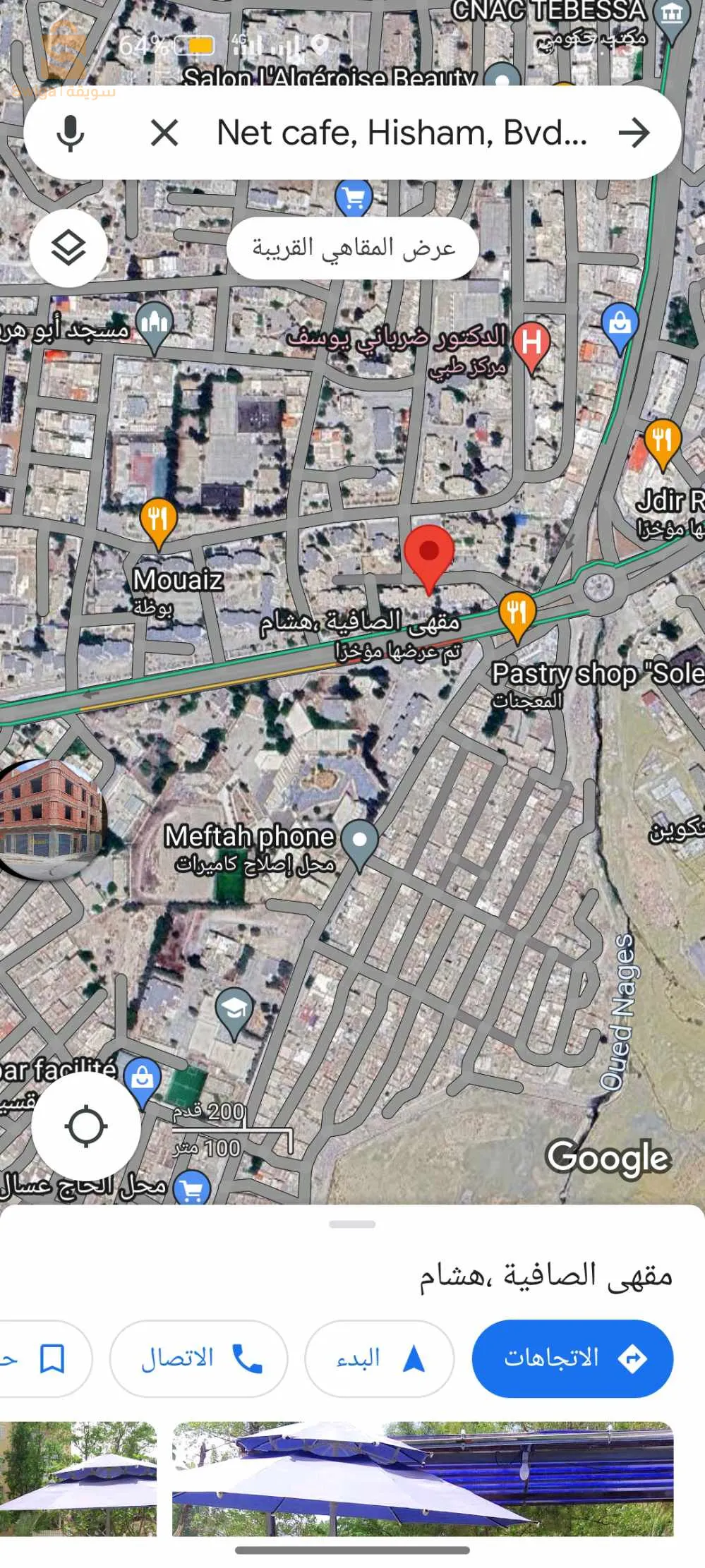Select the mosque pin on the map
The width and height of the screenshot is (705, 1568).
click(x=155, y=323)
